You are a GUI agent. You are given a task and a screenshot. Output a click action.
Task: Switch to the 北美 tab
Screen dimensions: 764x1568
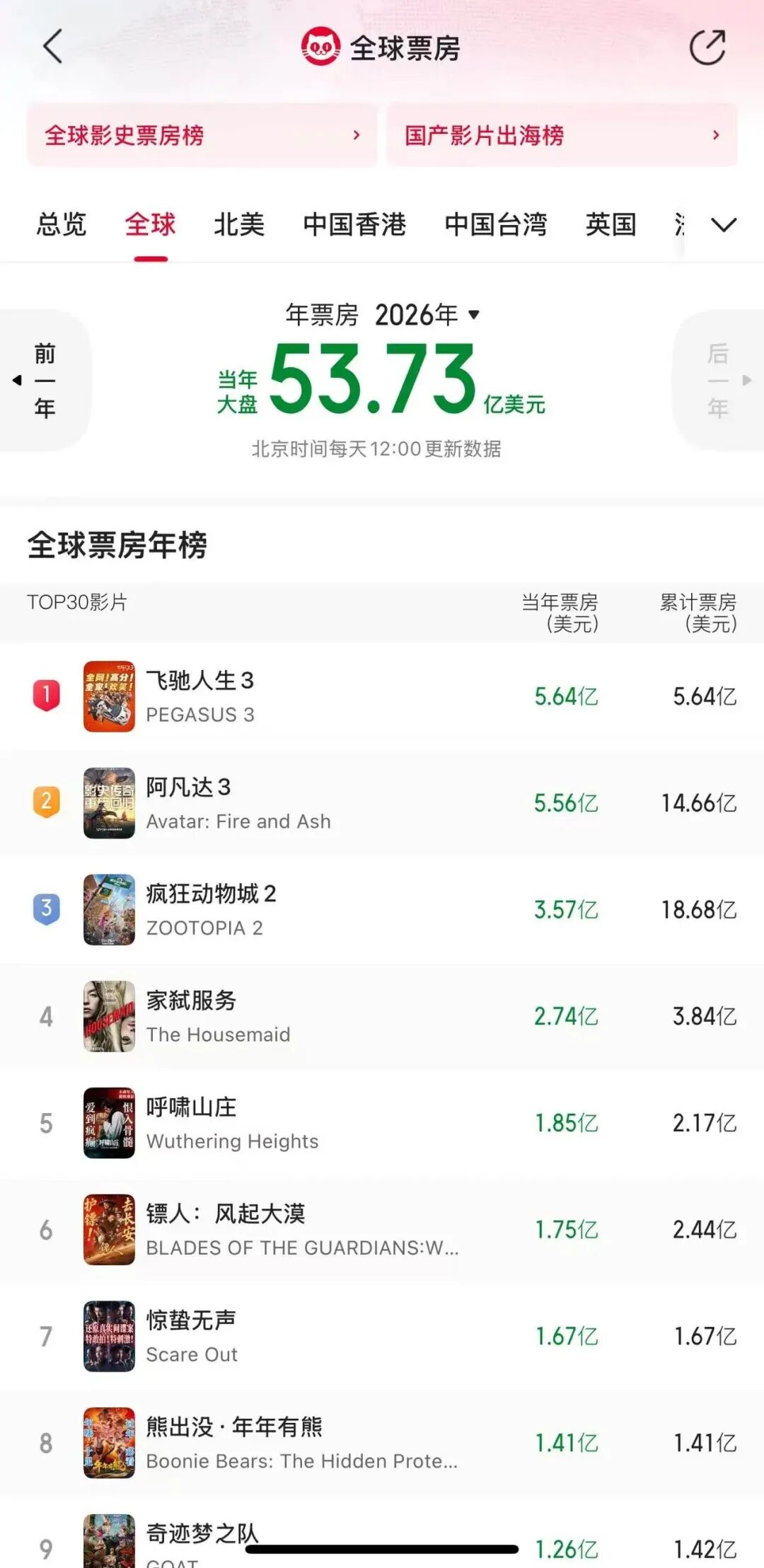[239, 225]
